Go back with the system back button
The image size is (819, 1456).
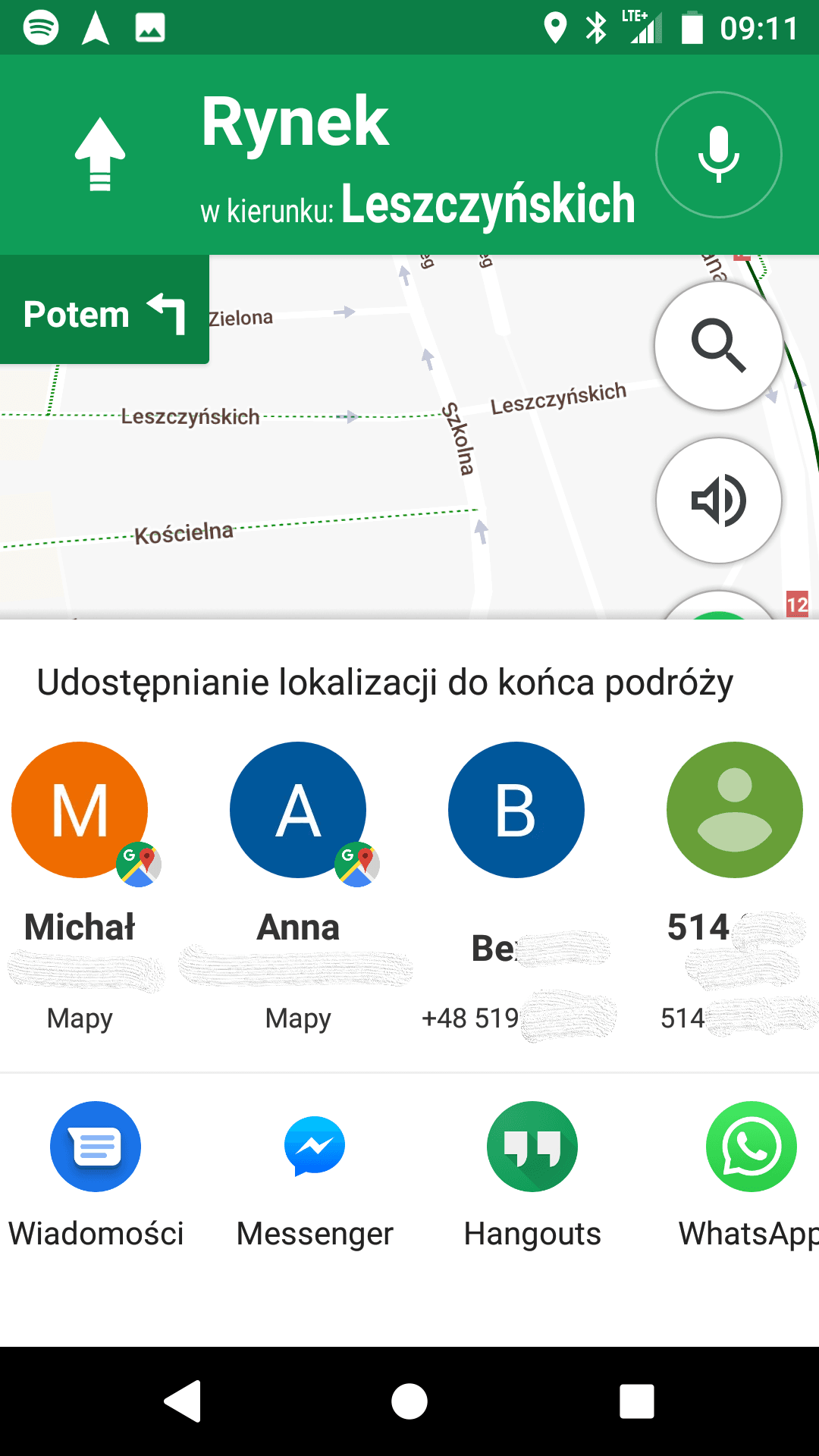183,1401
